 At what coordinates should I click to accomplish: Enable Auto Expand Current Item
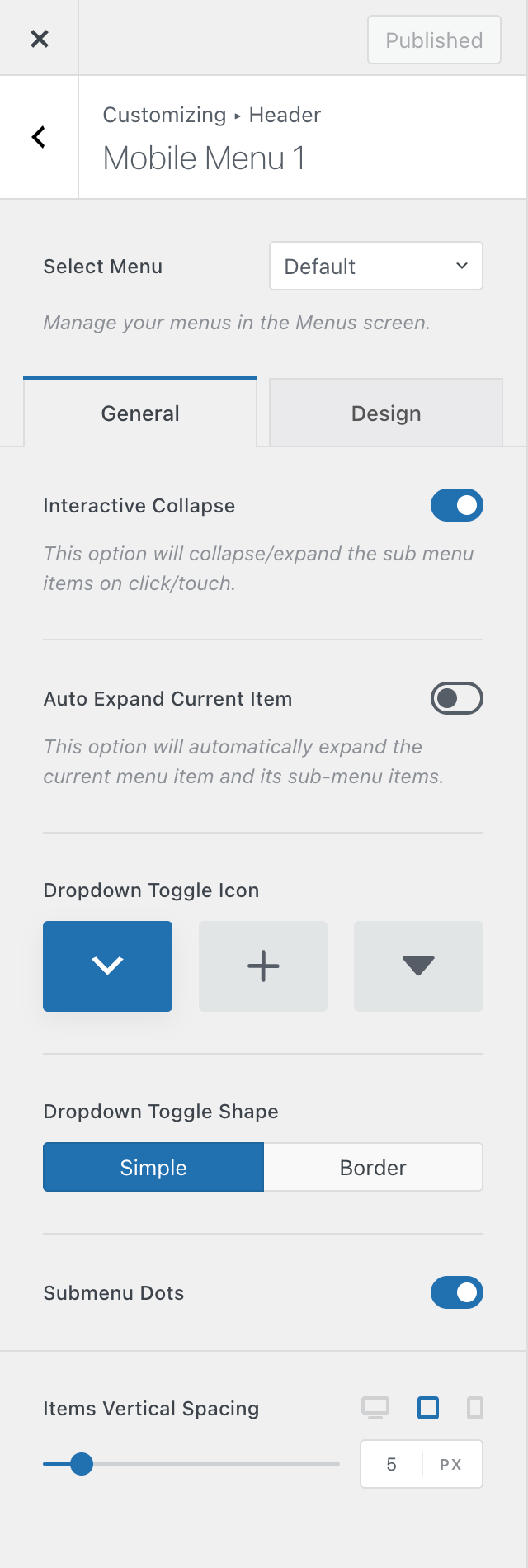point(456,699)
